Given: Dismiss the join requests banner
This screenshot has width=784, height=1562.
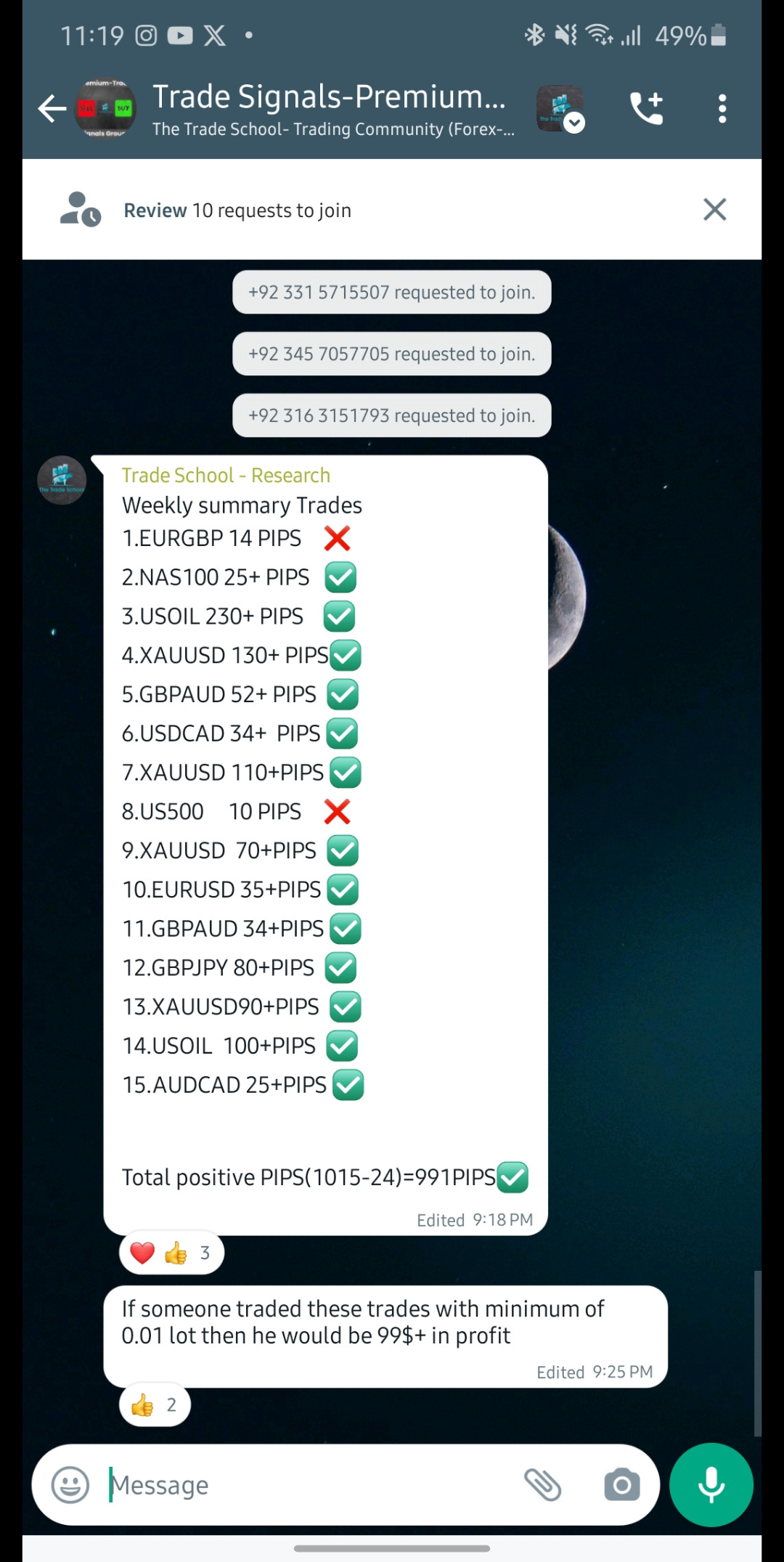Looking at the screenshot, I should click(714, 210).
